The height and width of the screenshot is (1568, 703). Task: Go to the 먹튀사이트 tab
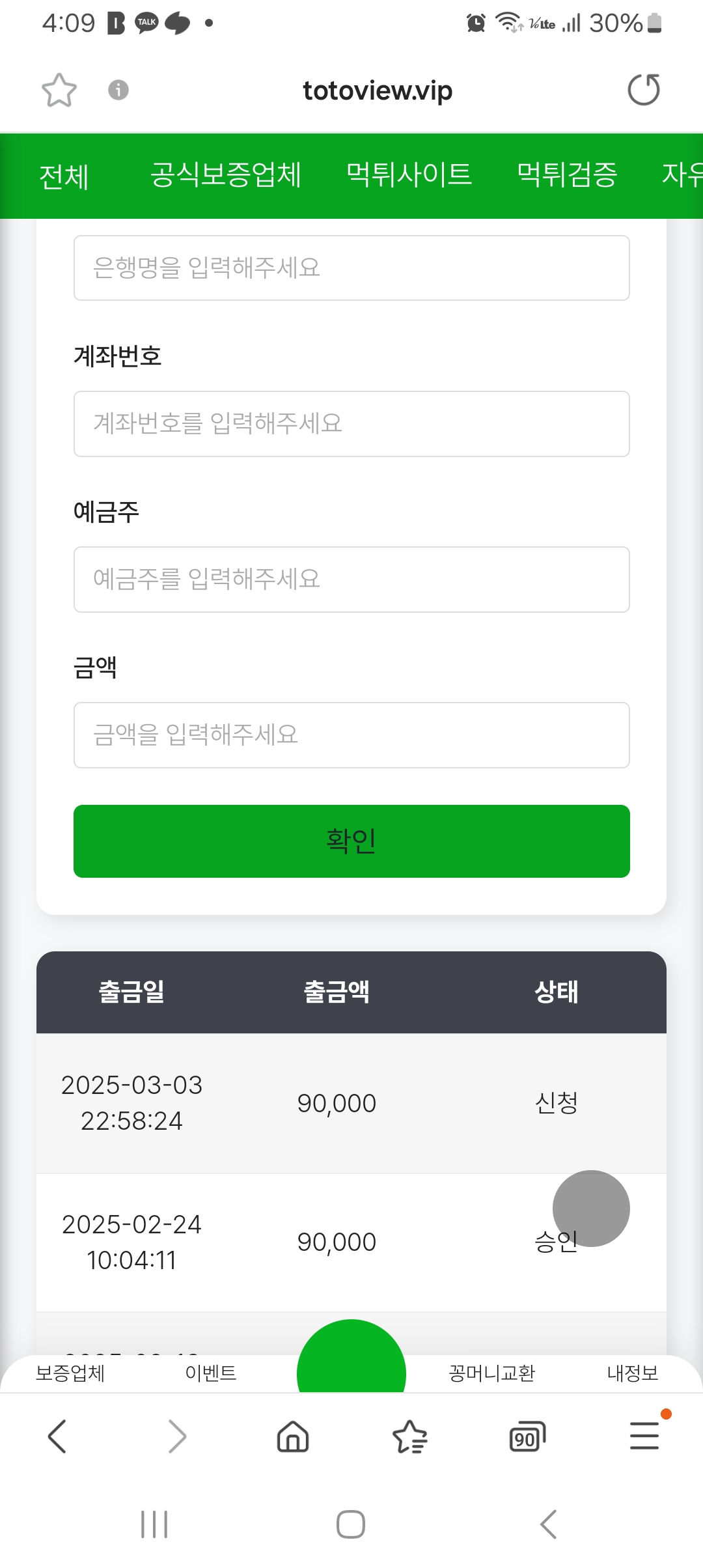(409, 174)
